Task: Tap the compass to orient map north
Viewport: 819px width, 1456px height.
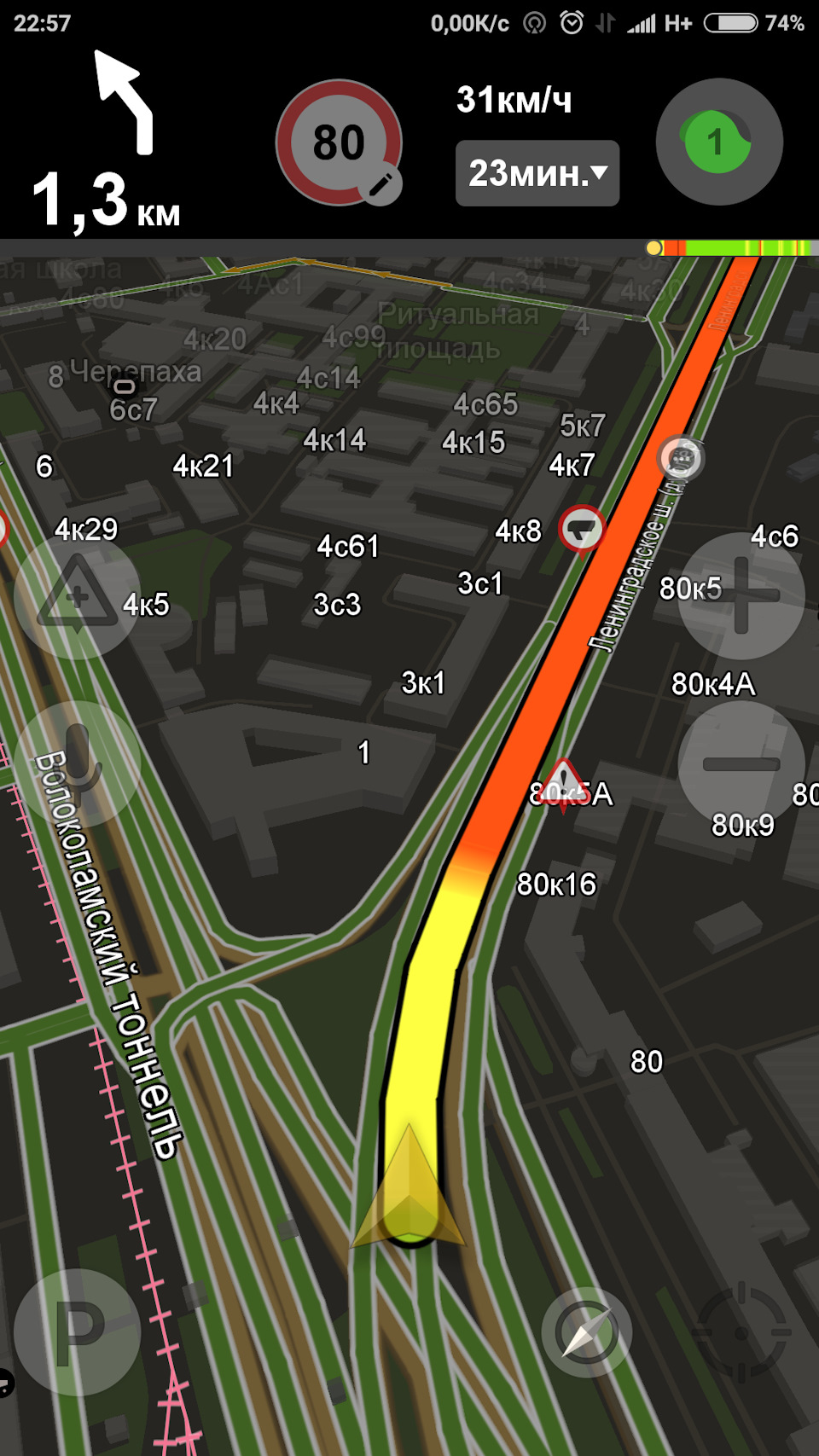Action: click(586, 1332)
